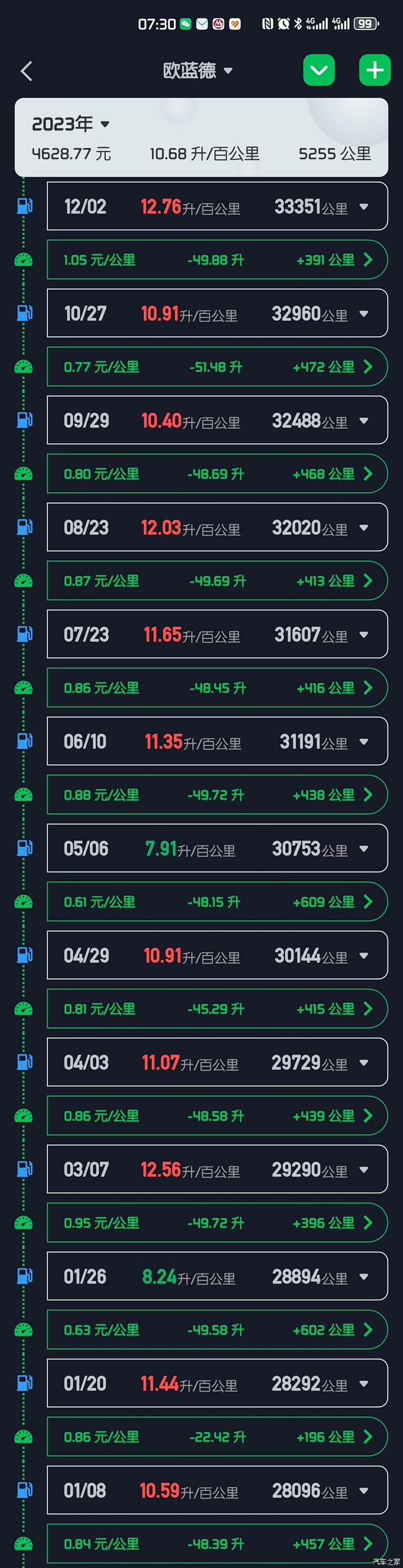Change the 2023年 year selector
The image size is (403, 1568).
pos(71,124)
